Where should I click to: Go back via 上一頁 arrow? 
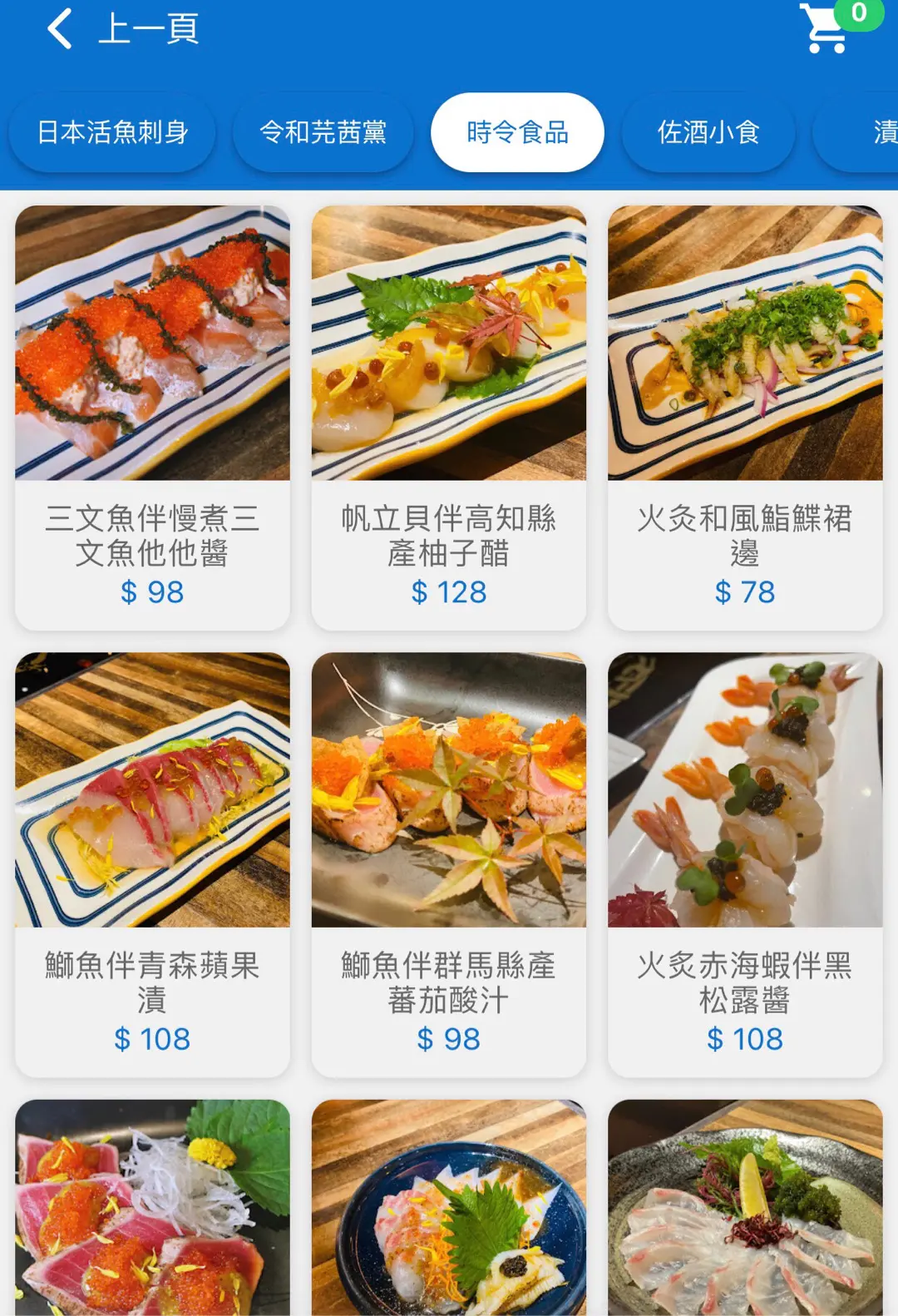click(x=60, y=29)
